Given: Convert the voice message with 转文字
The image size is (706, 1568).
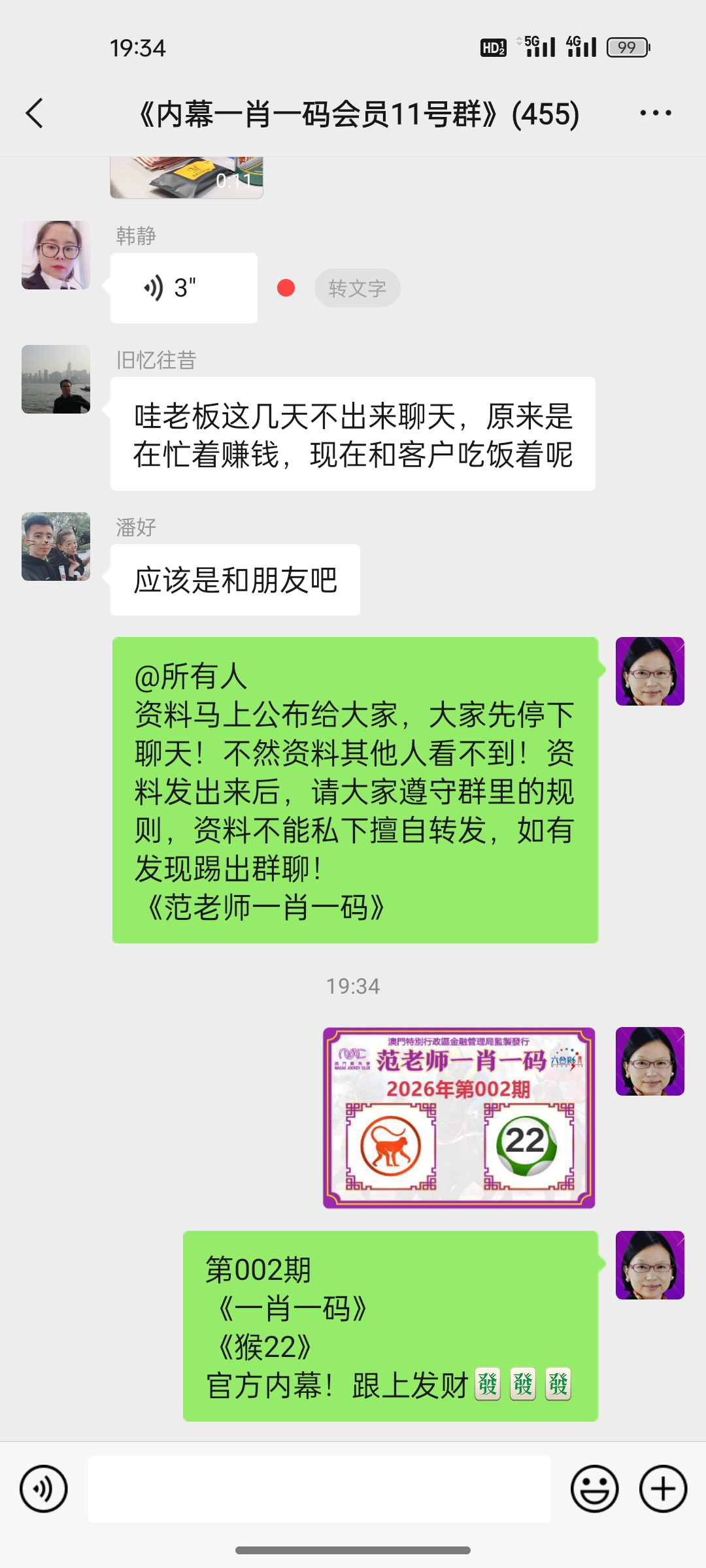Looking at the screenshot, I should 357,288.
